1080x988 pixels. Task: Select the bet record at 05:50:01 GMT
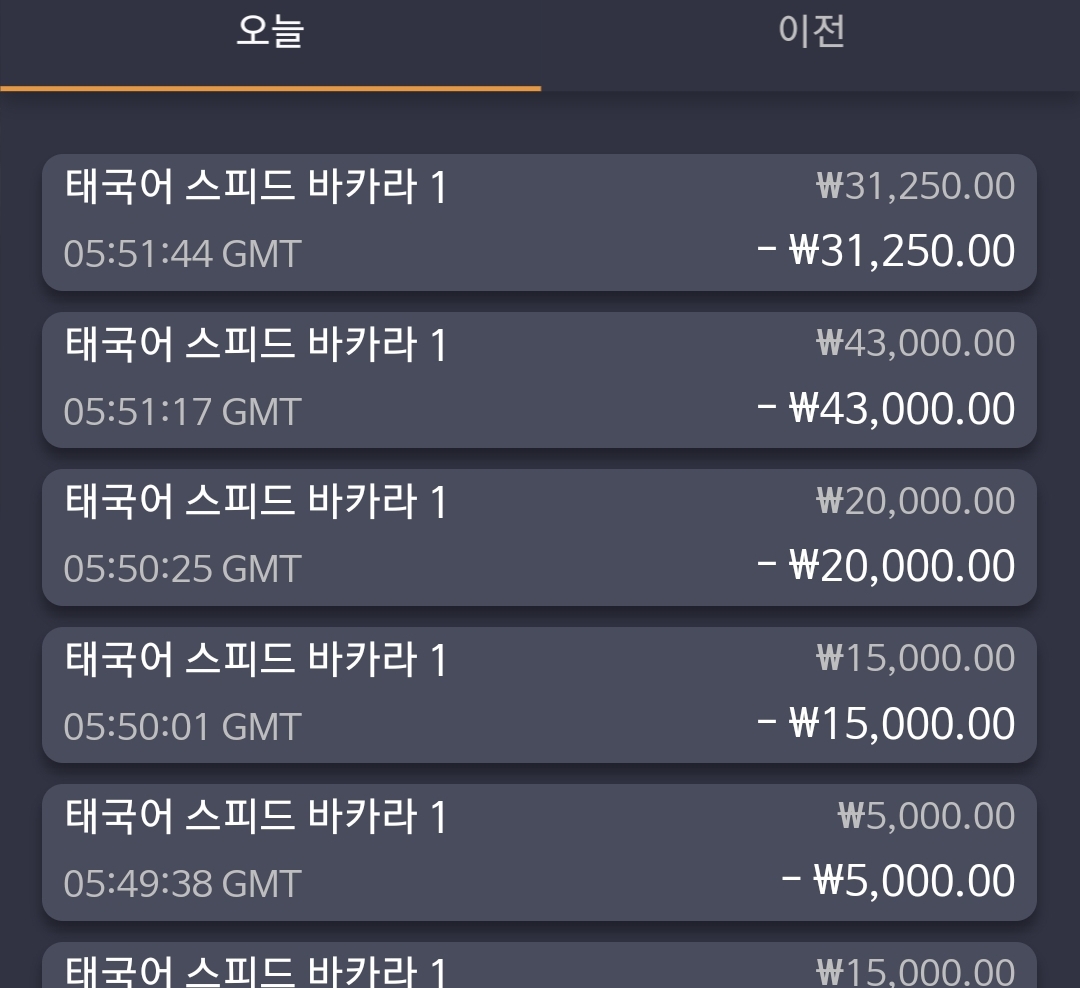pos(539,694)
